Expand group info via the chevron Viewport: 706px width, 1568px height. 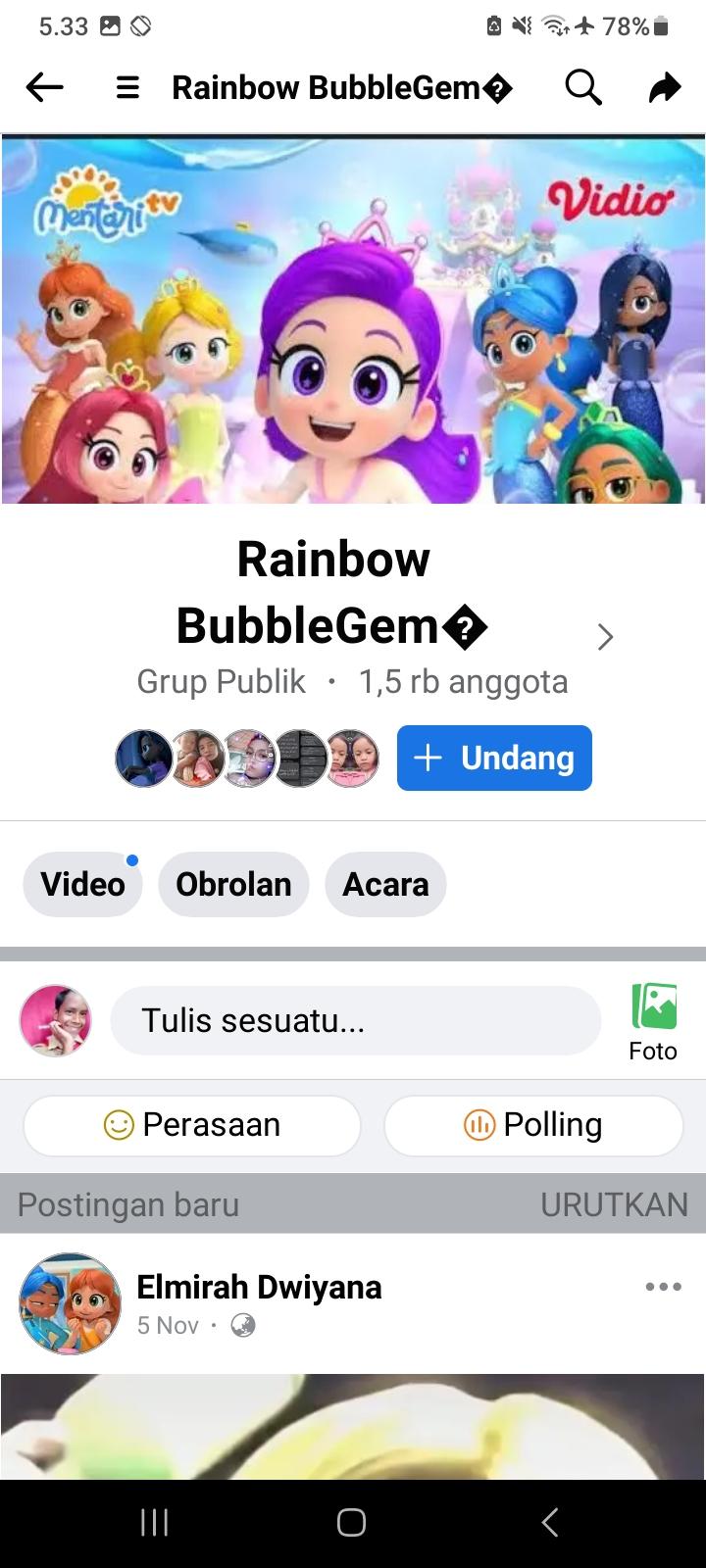(605, 637)
